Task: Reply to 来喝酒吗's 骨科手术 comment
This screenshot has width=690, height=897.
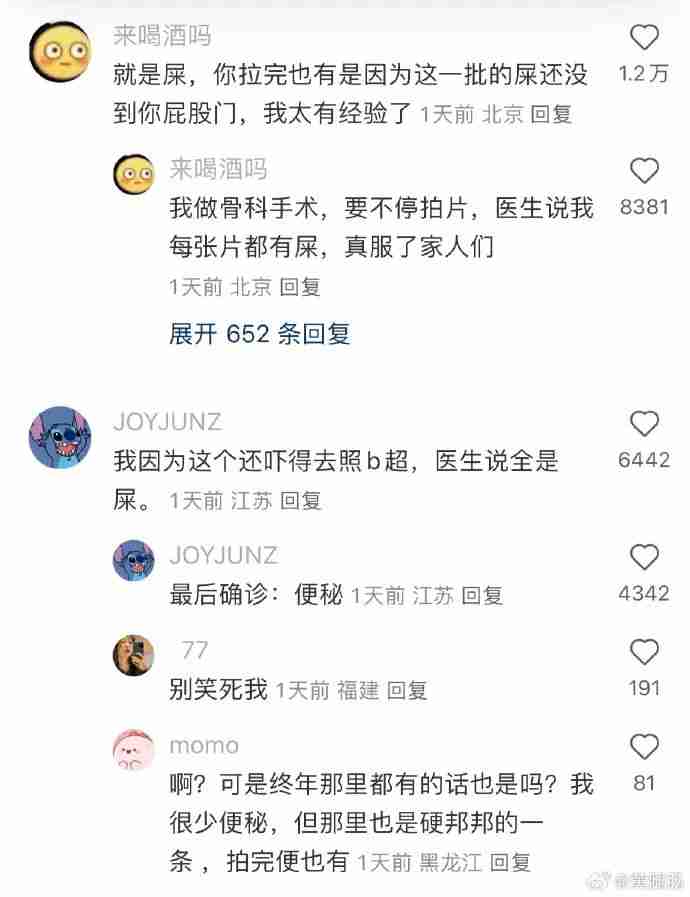Action: (299, 287)
